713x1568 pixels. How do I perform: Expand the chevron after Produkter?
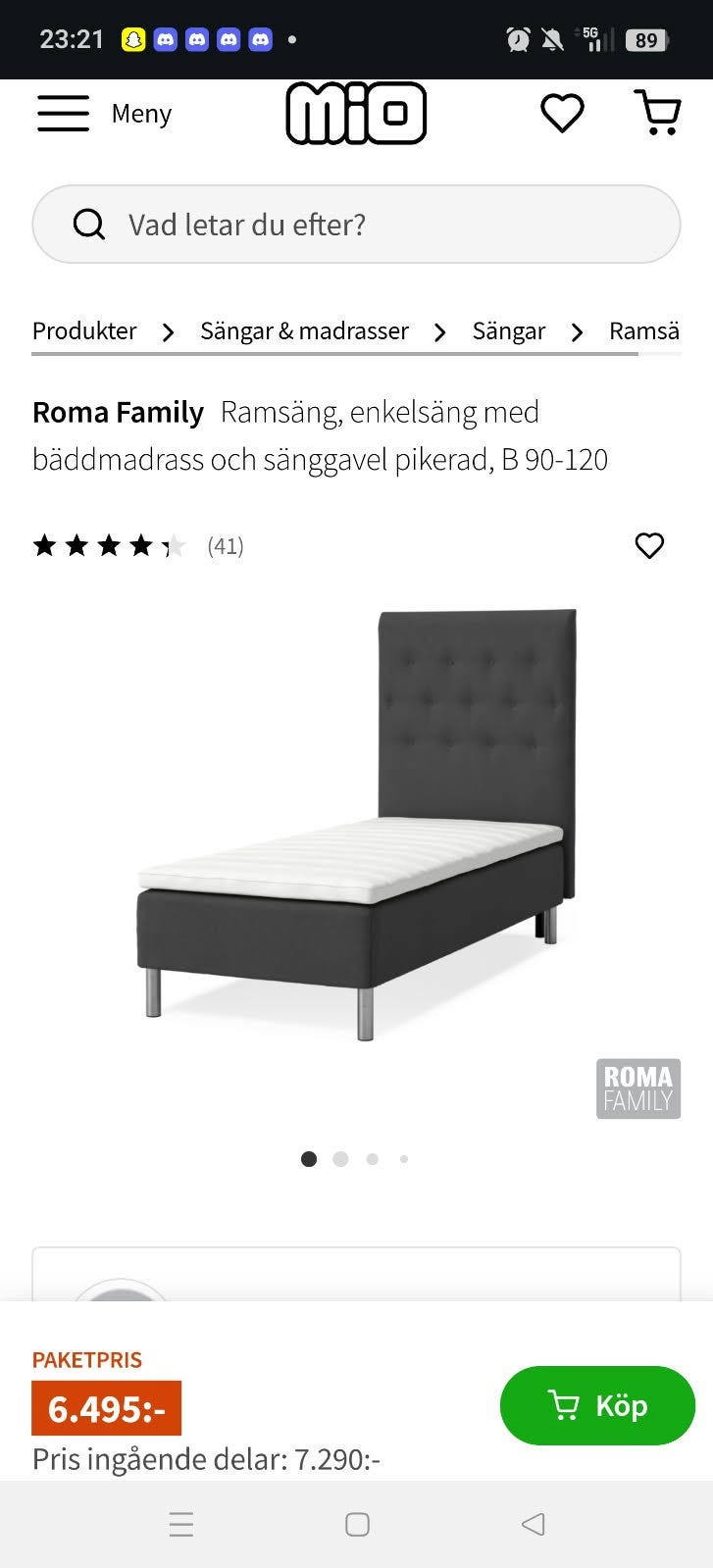pyautogui.click(x=168, y=332)
